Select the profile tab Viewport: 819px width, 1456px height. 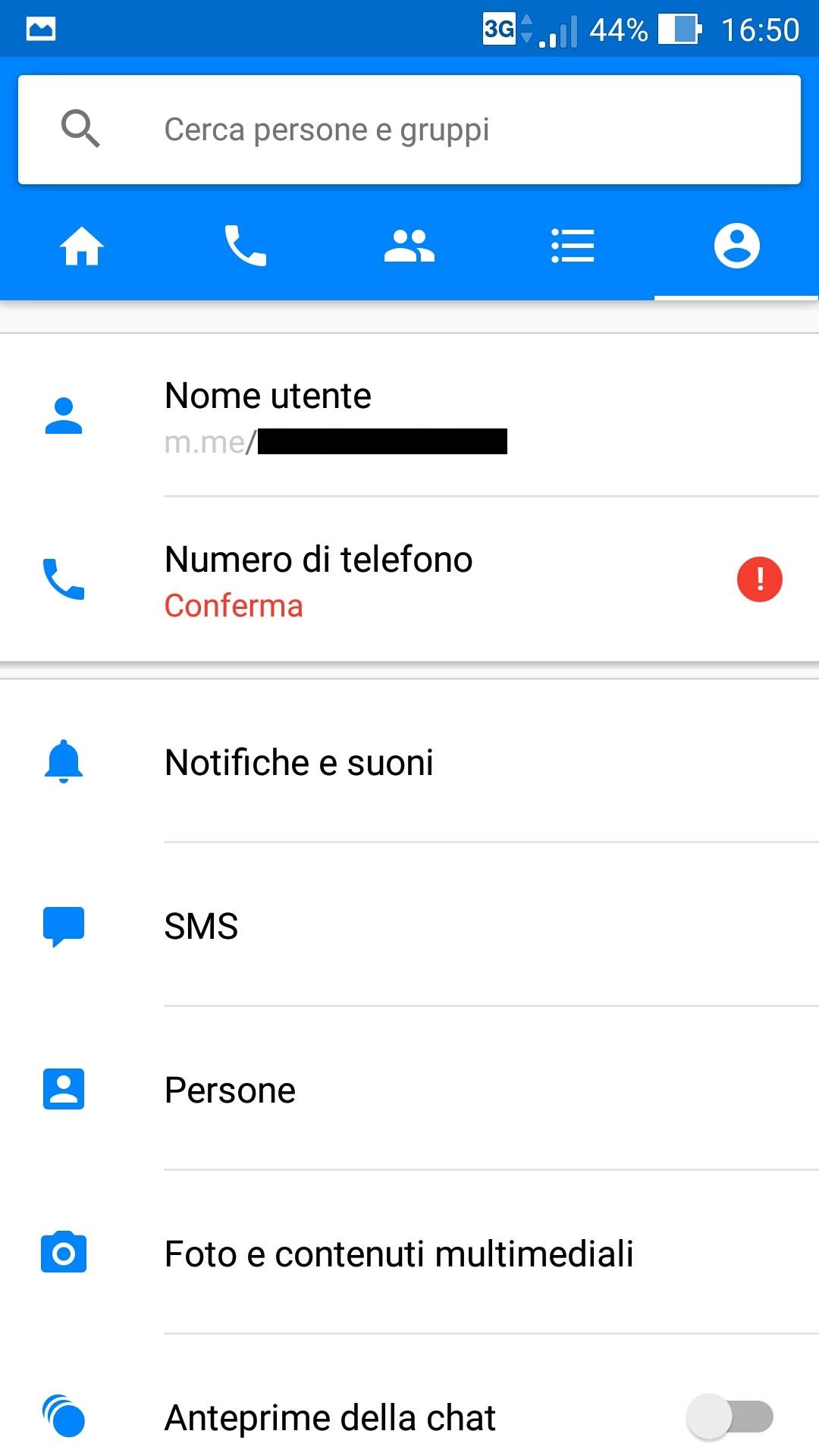736,246
